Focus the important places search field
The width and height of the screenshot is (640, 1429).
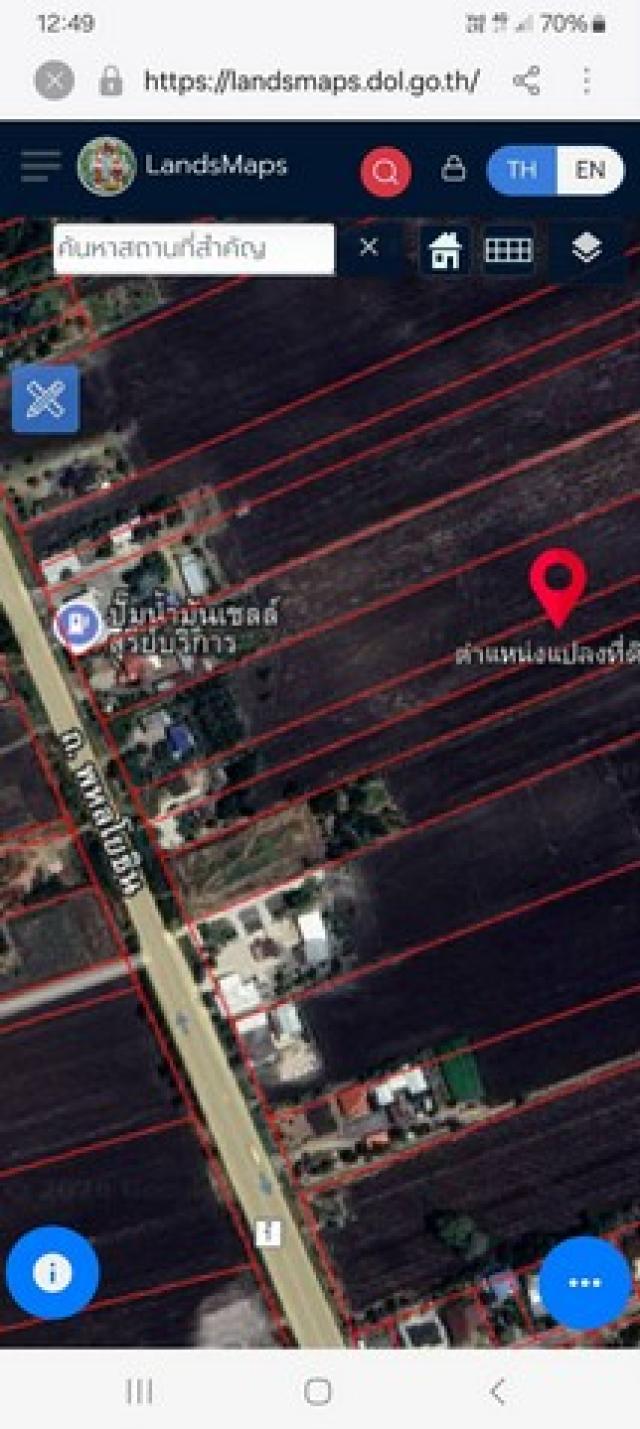click(x=193, y=248)
